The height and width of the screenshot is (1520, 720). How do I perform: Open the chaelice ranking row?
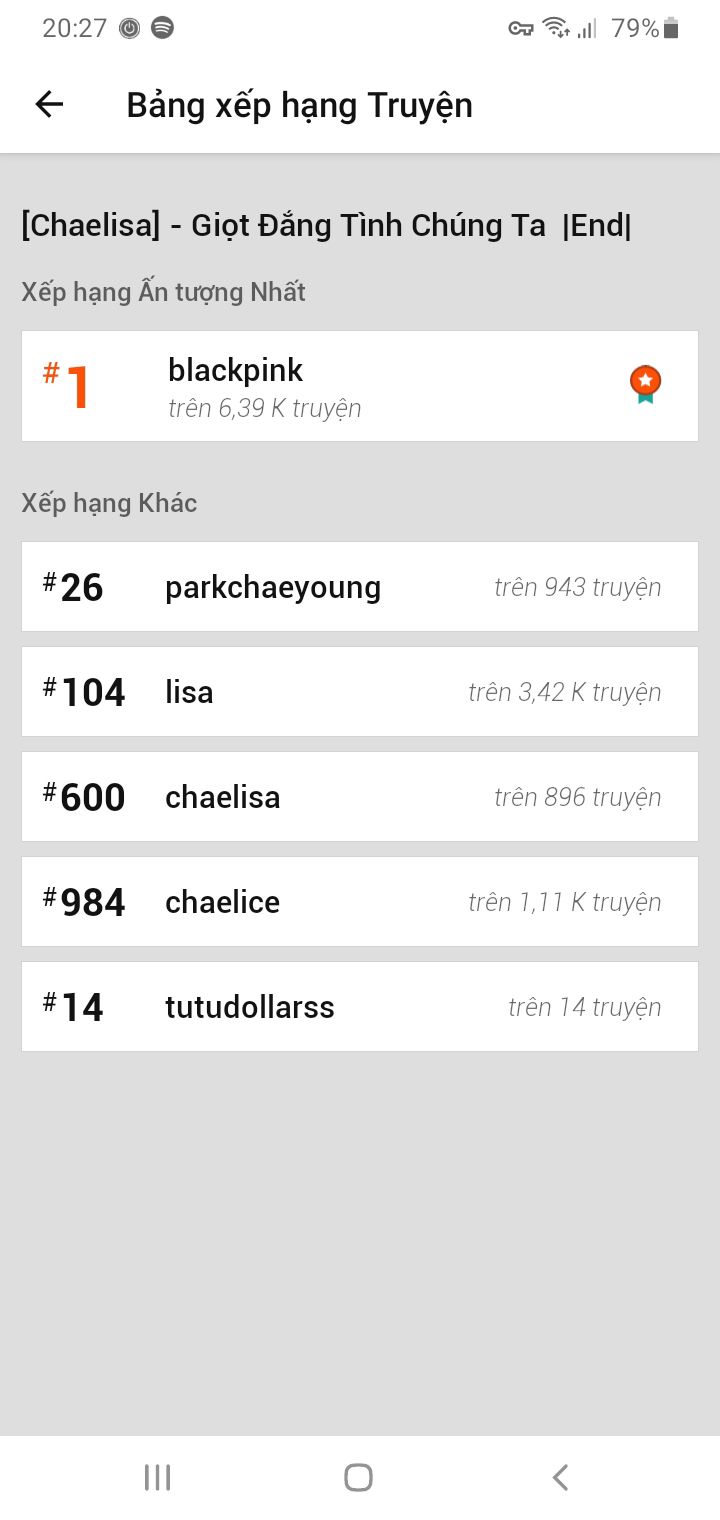[x=360, y=902]
